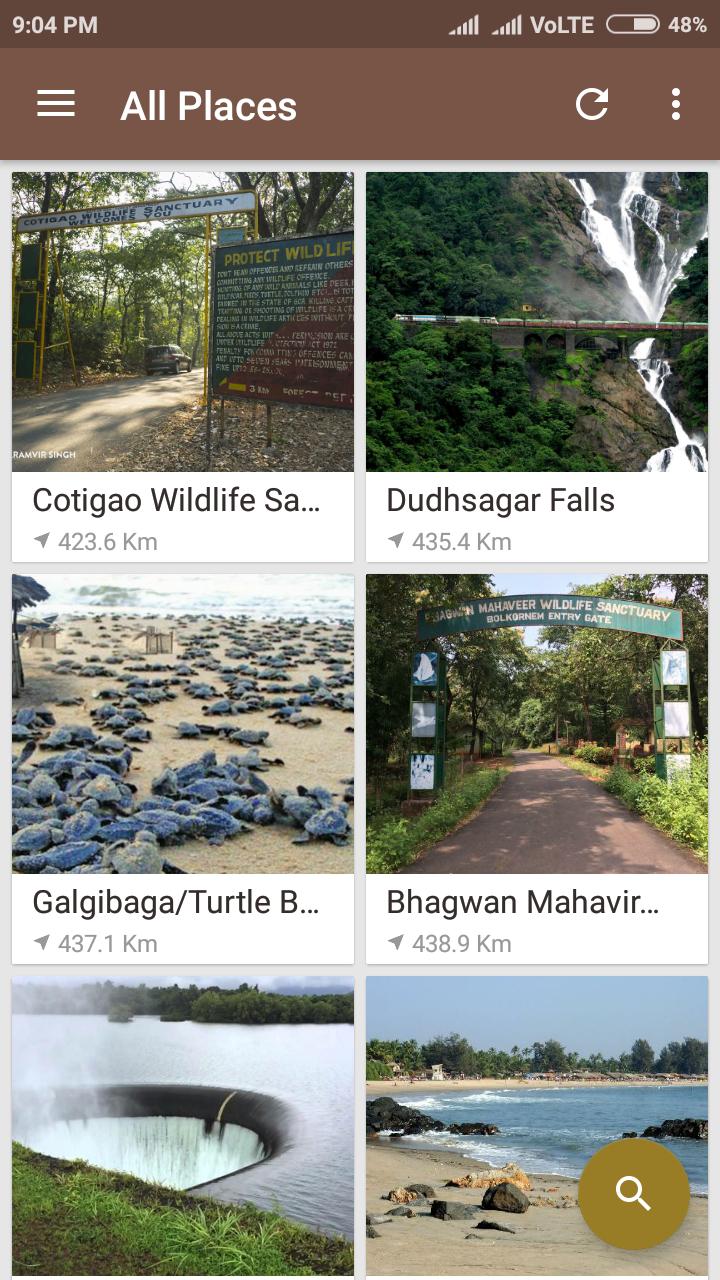
Task: Click the navigation arrow beside 437.1 Km
Action: click(43, 943)
